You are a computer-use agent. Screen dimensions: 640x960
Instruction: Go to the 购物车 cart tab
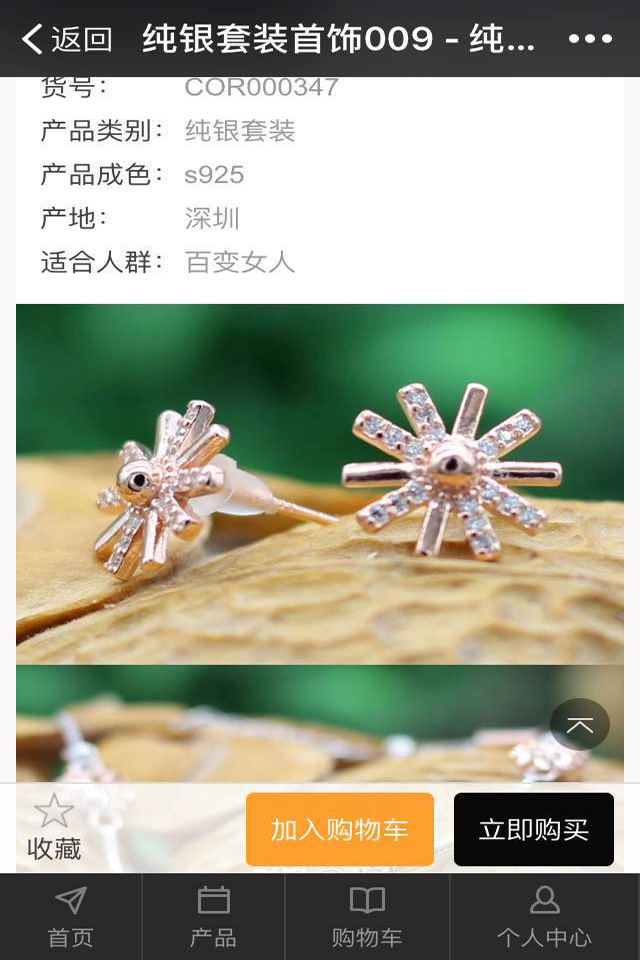pos(367,916)
